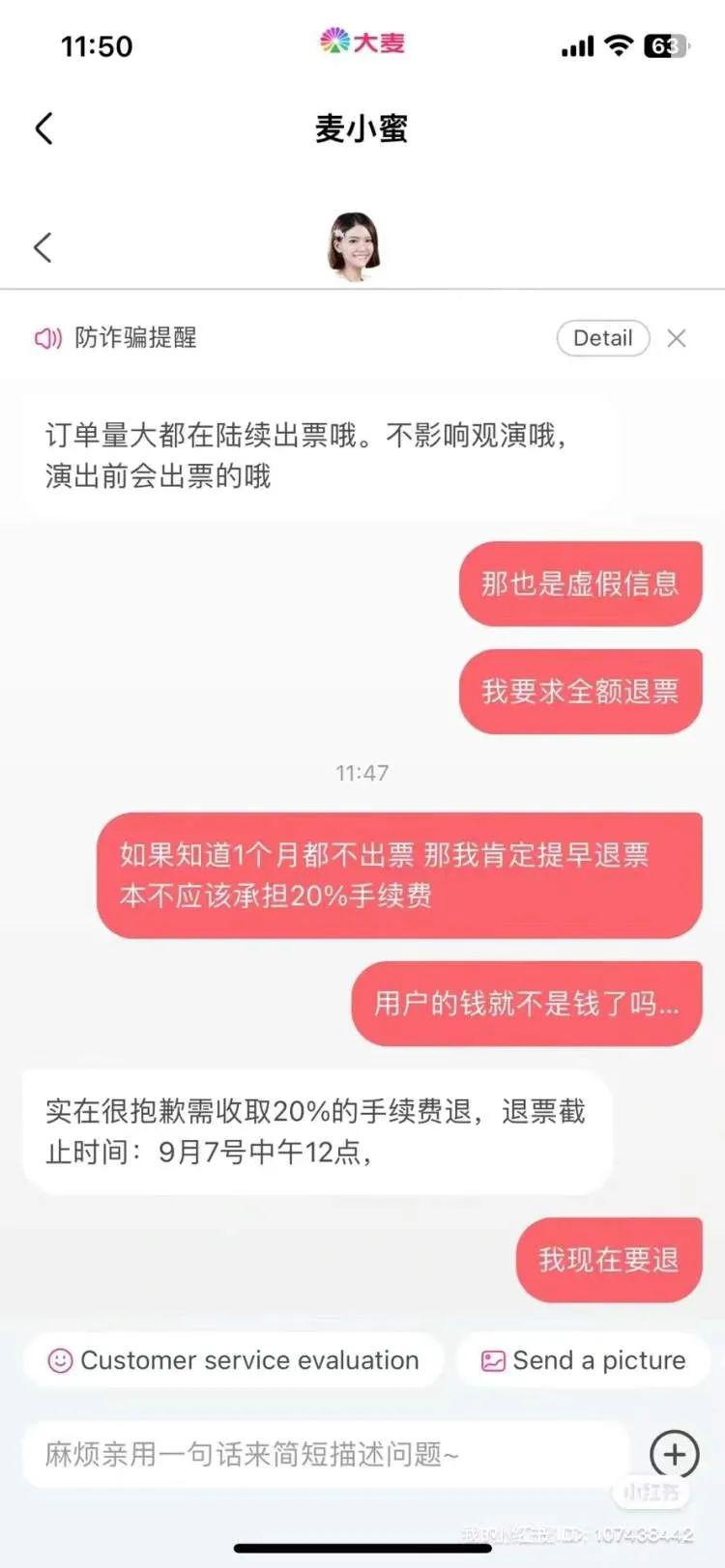Image resolution: width=725 pixels, height=1568 pixels.
Task: Focus the message input field
Action: tap(324, 1454)
